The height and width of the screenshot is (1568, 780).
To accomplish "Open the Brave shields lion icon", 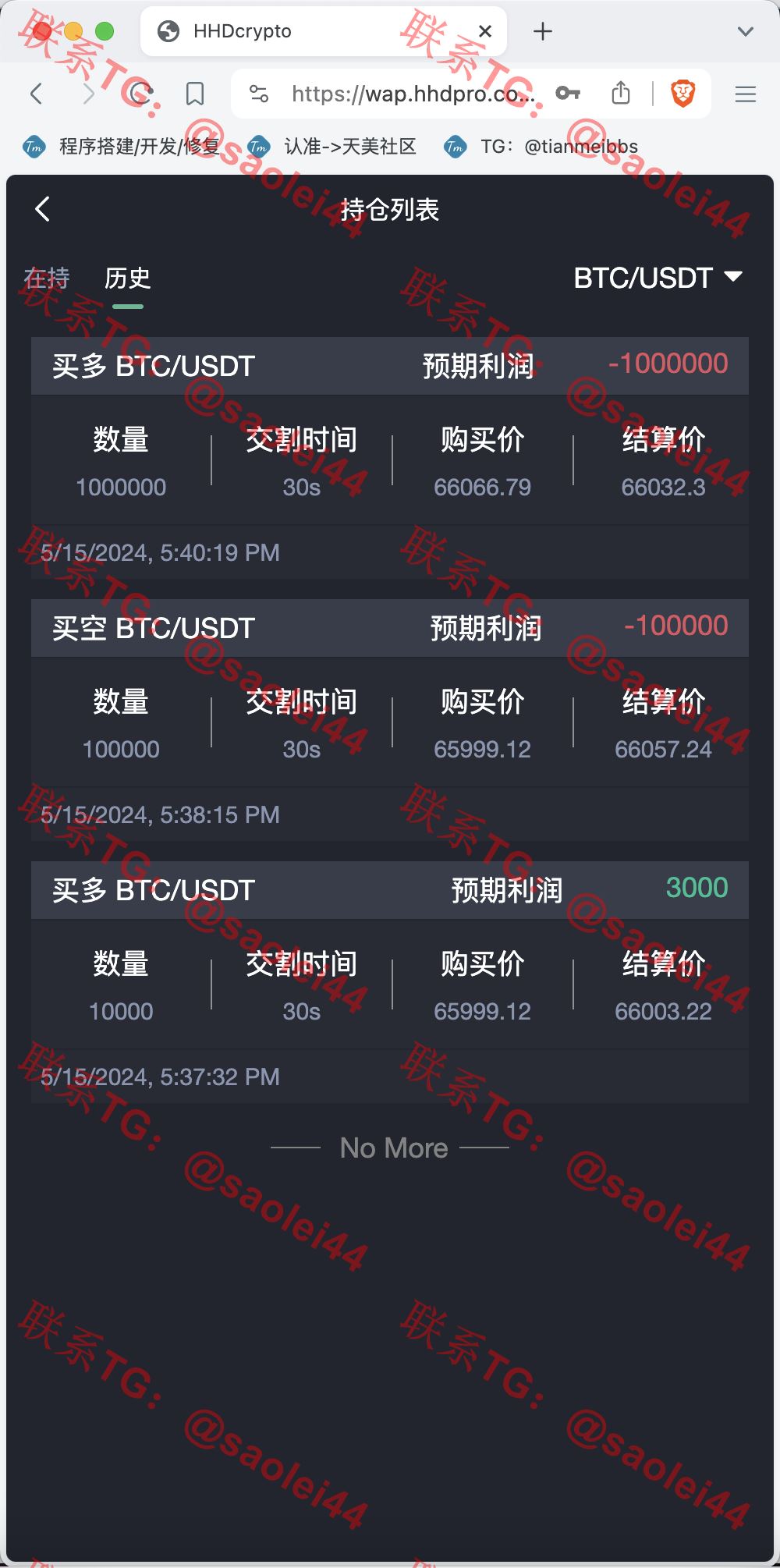I will (683, 94).
